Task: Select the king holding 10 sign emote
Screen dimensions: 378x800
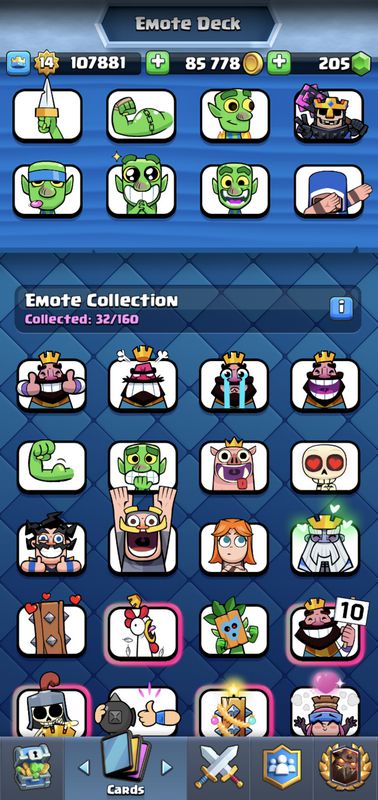Action: (328, 629)
